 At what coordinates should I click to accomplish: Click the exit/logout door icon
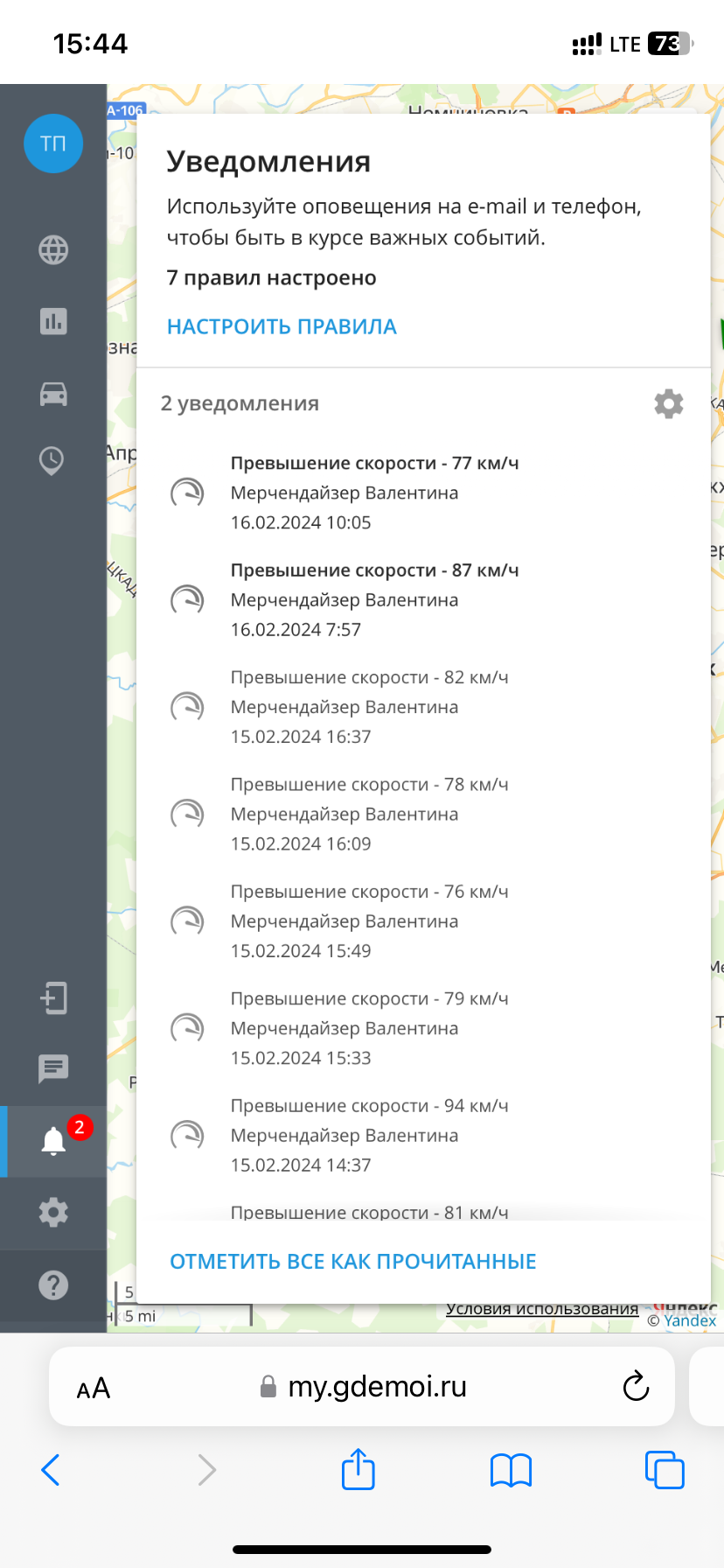coord(53,997)
